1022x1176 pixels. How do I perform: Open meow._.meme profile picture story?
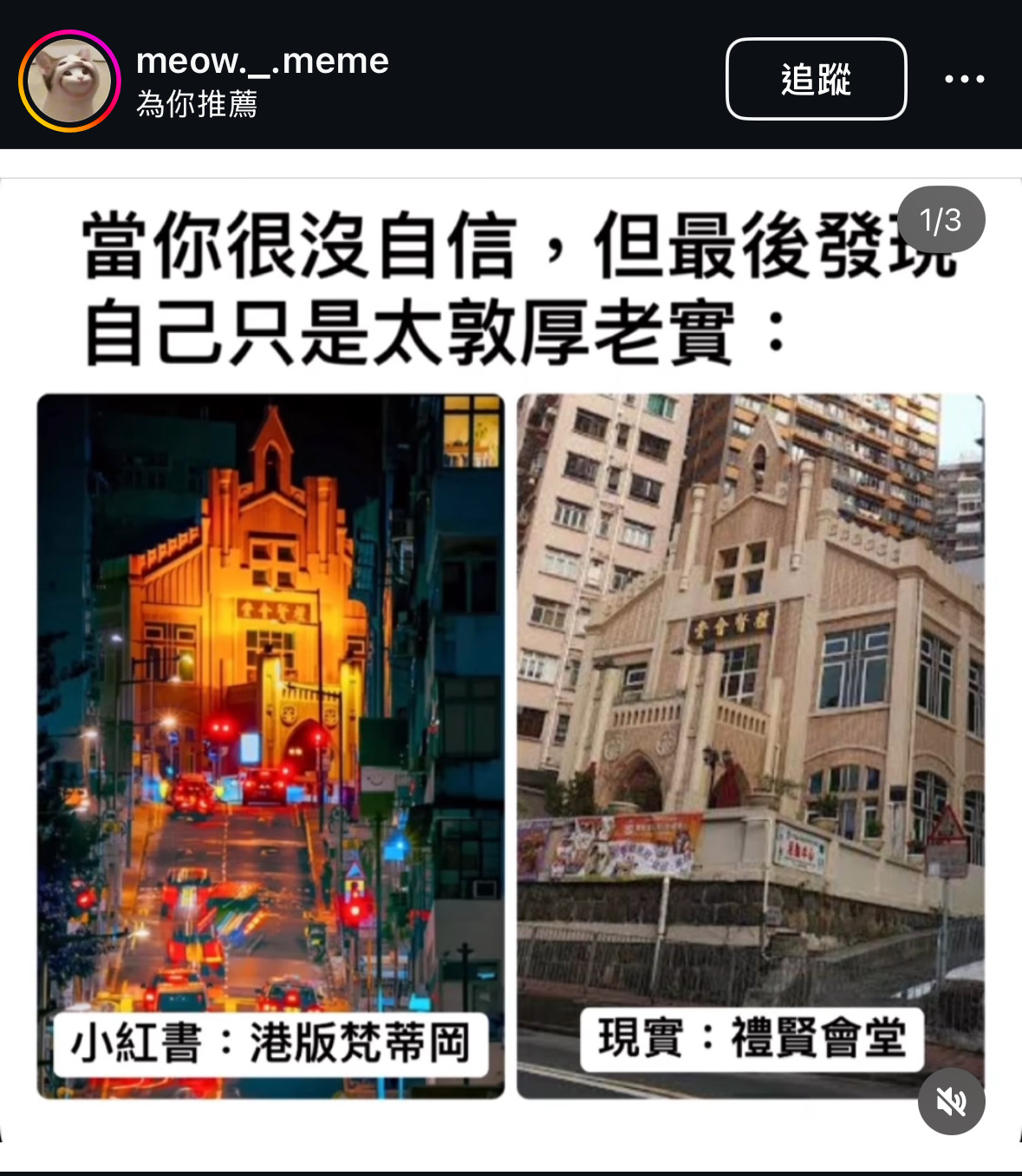tap(69, 81)
